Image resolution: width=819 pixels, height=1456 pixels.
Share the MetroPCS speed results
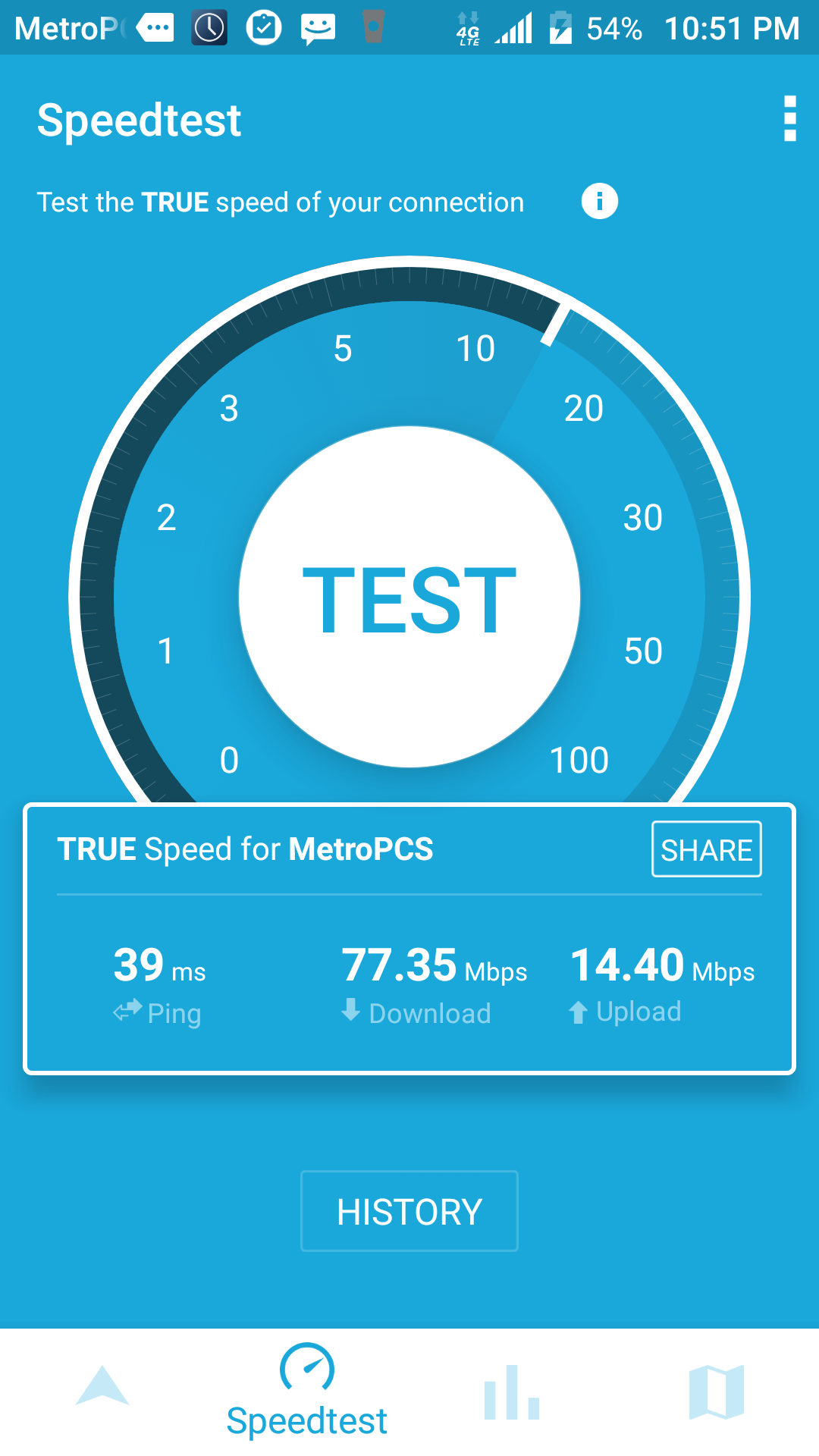tap(706, 849)
